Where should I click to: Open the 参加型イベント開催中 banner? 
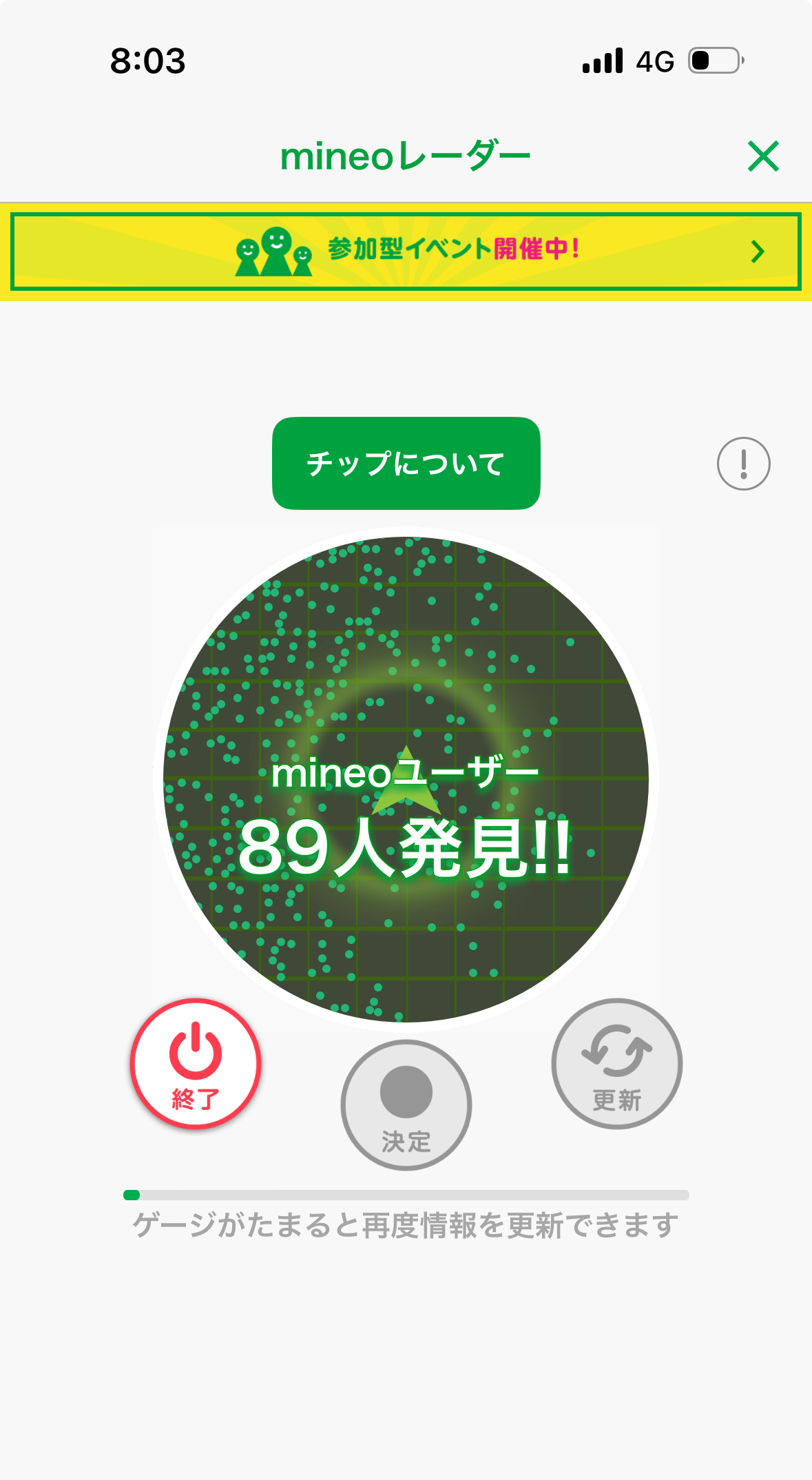pos(406,251)
